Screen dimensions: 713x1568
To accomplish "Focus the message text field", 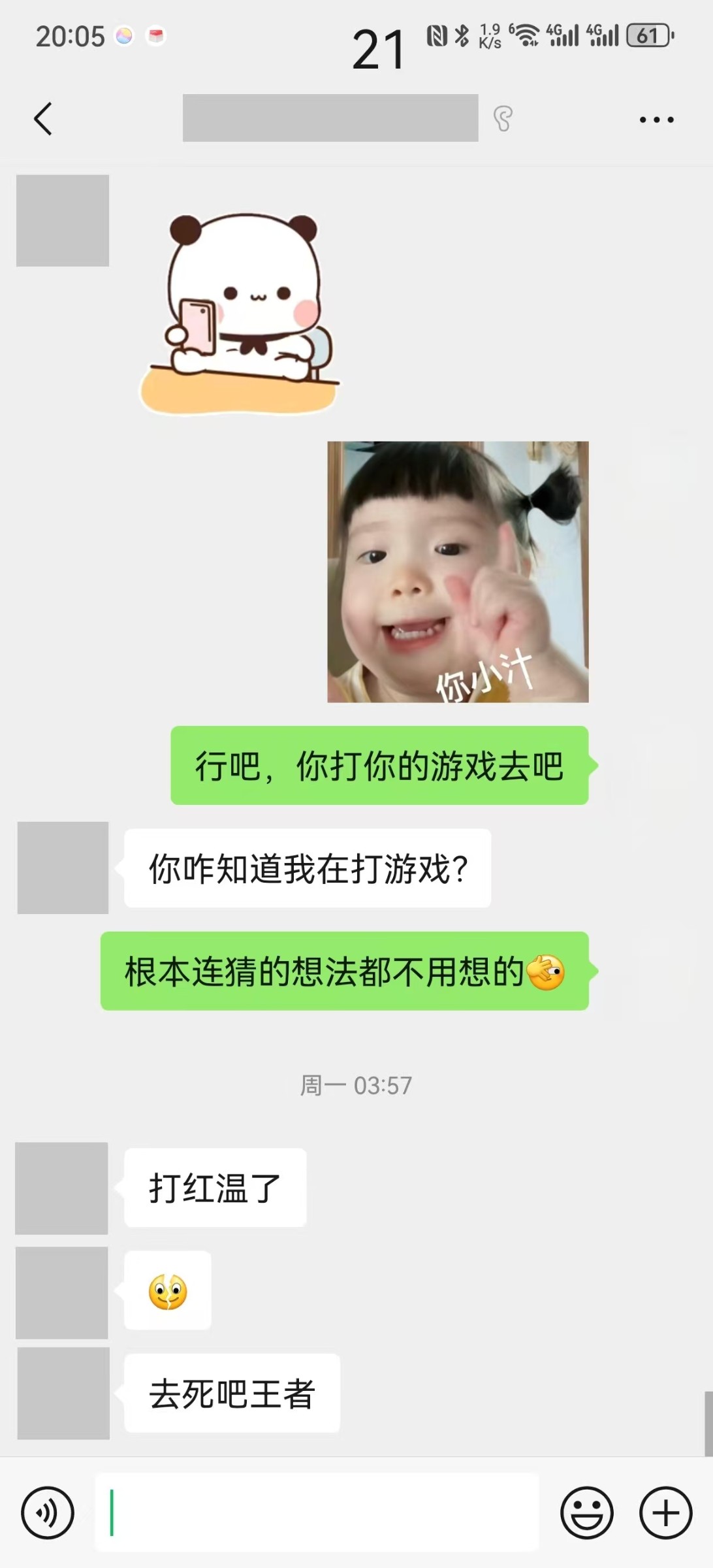I will (317, 1512).
